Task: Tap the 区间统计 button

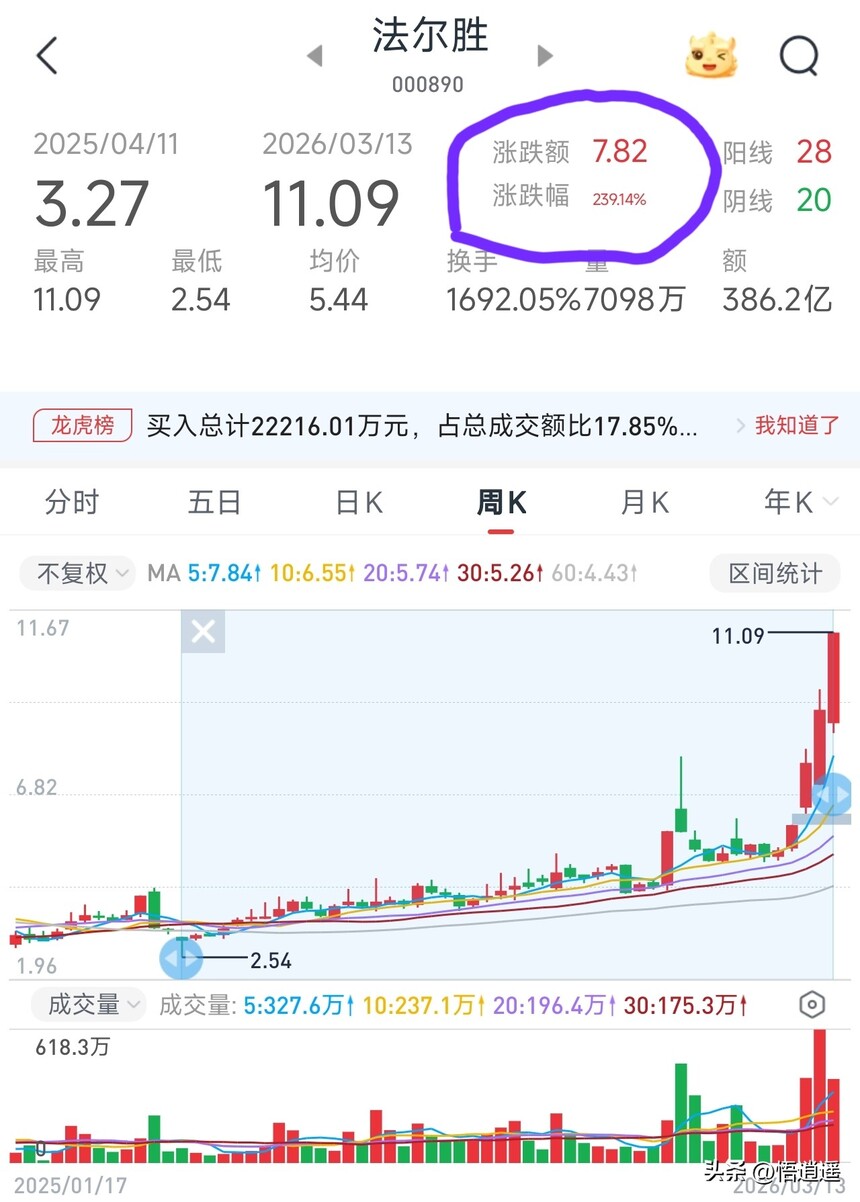Action: pyautogui.click(x=775, y=573)
